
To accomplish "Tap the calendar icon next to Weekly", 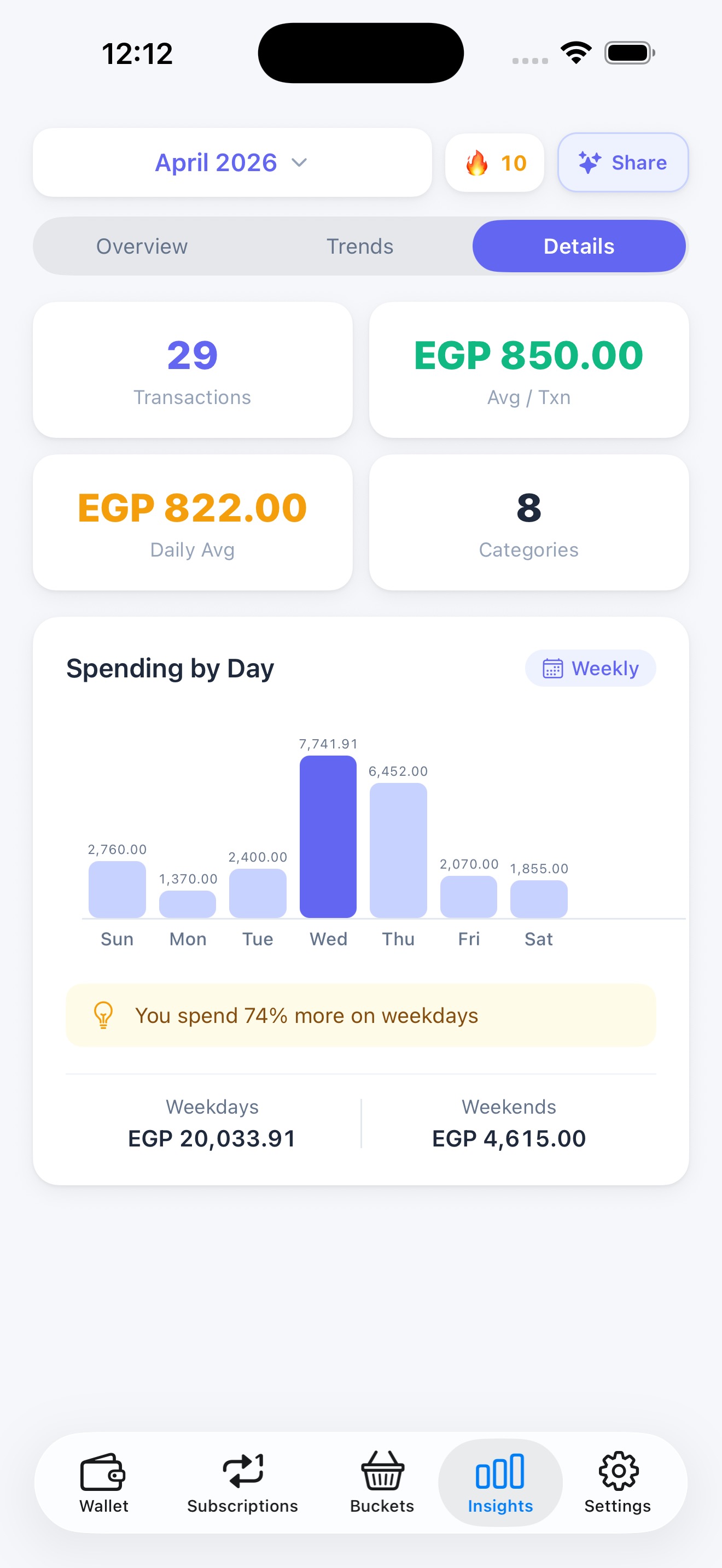I will click(x=551, y=668).
